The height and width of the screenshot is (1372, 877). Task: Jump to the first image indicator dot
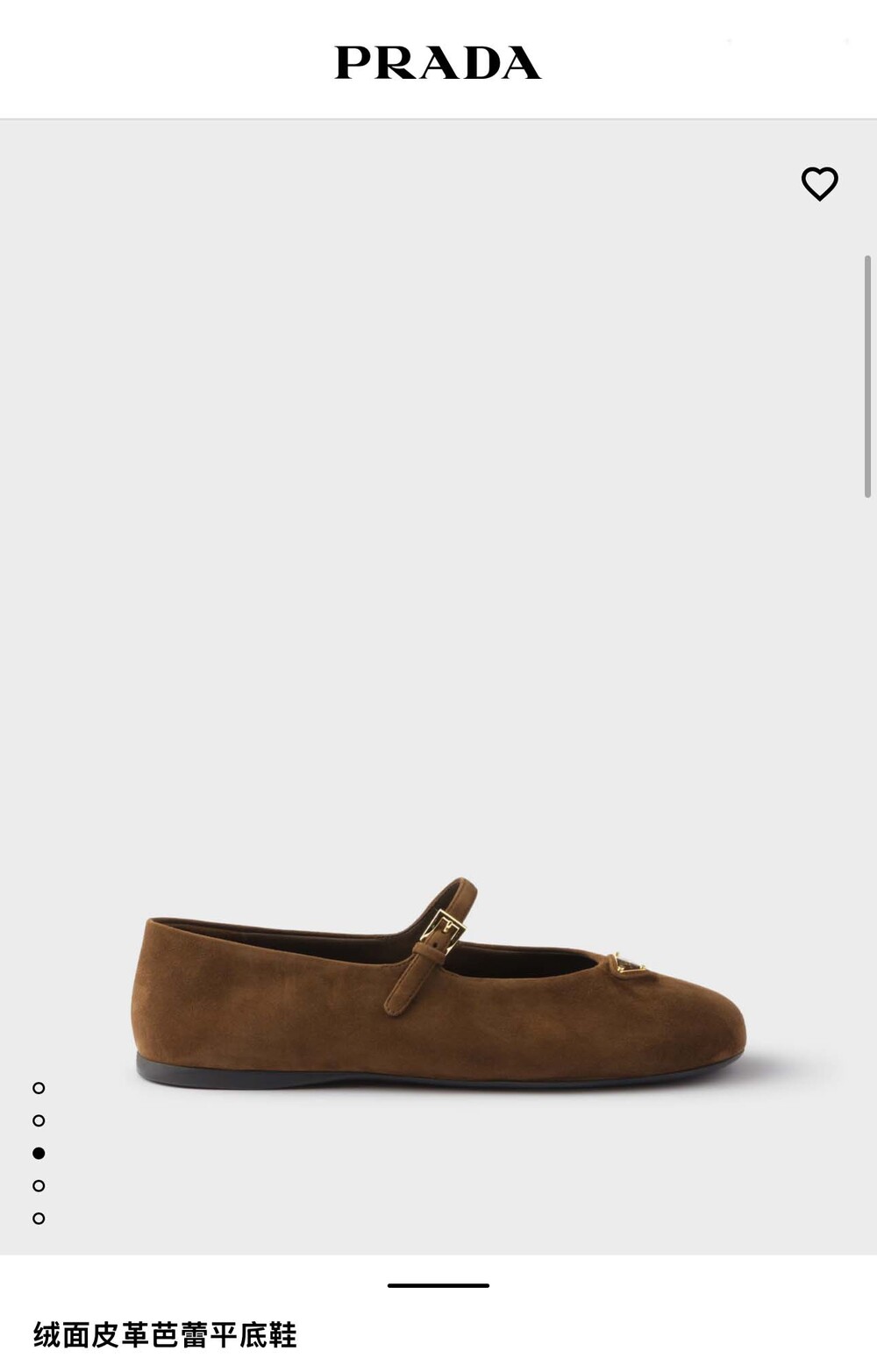pyautogui.click(x=39, y=1088)
